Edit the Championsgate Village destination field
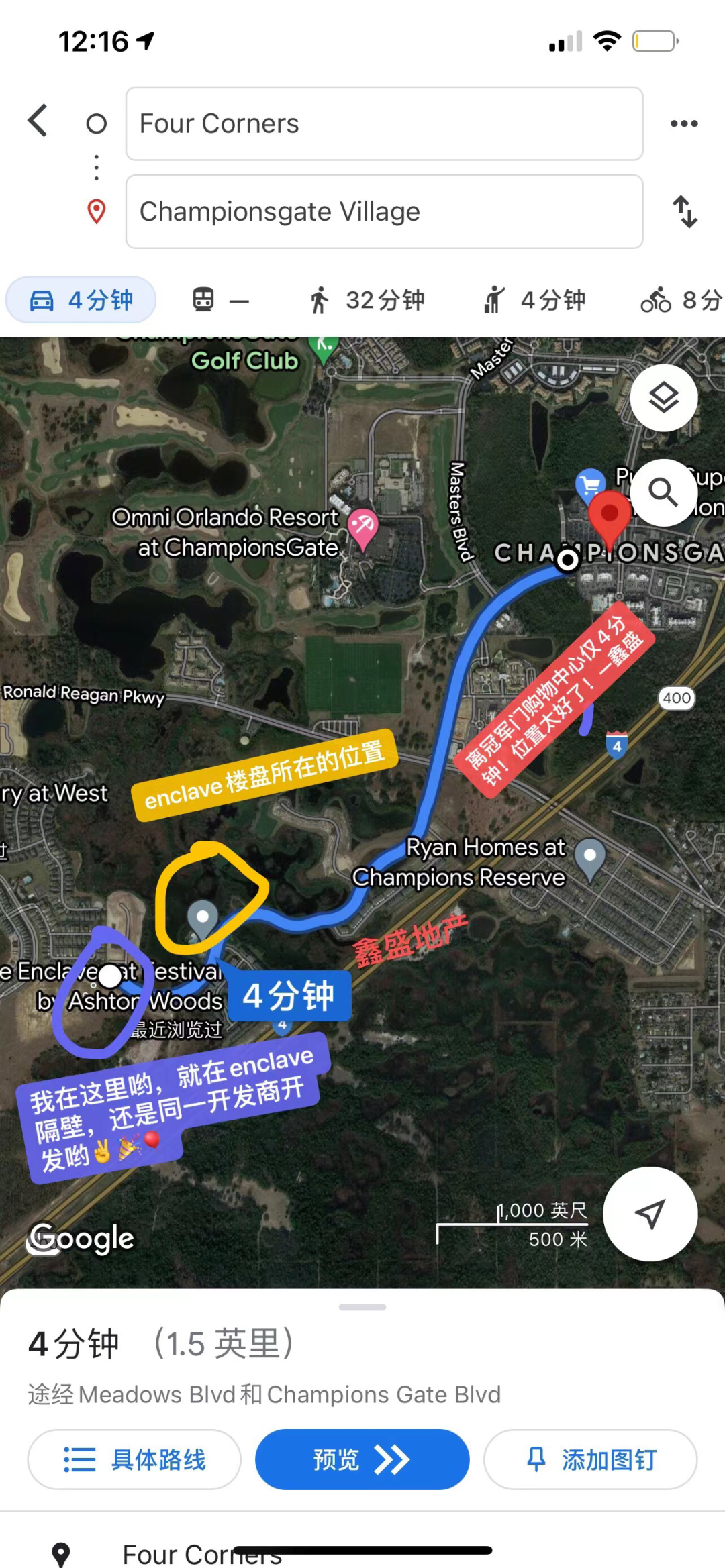The image size is (725, 1568). pos(384,211)
